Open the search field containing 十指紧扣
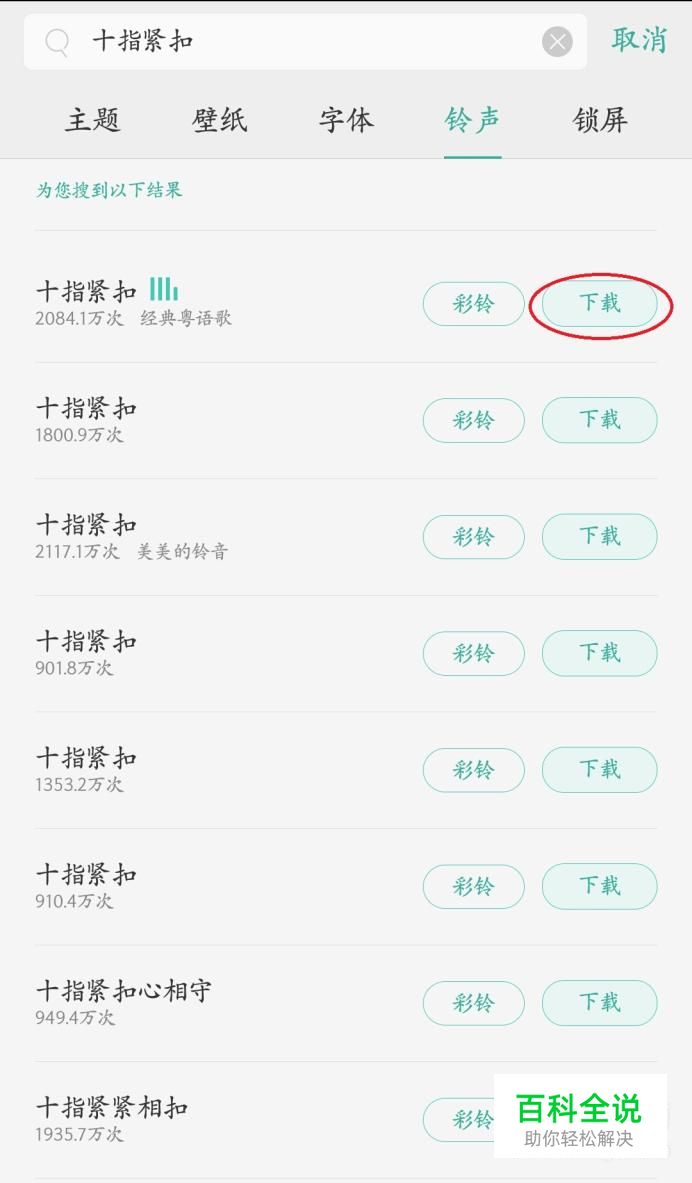The image size is (692, 1183). tap(300, 42)
